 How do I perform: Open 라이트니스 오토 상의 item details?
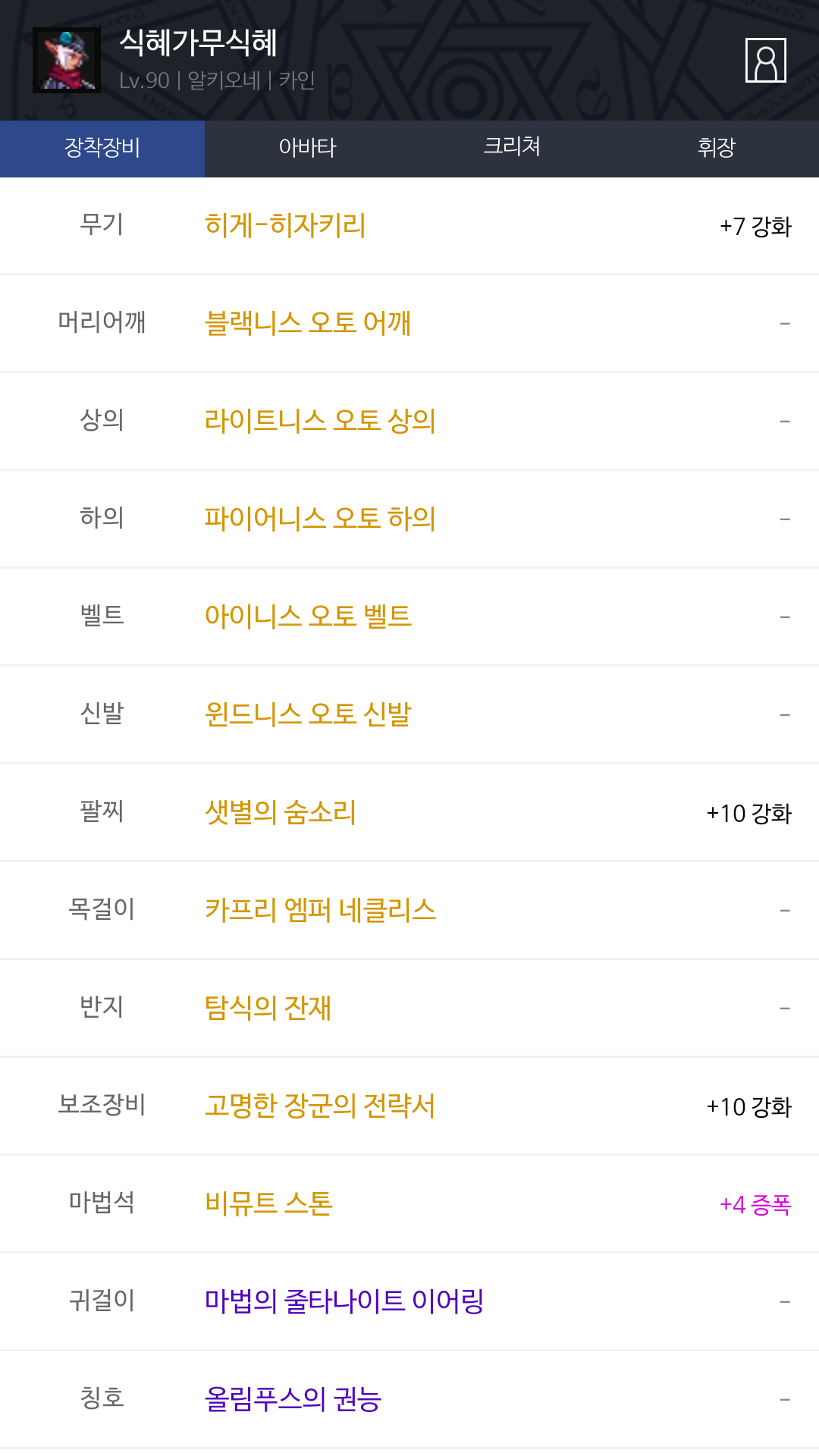pyautogui.click(x=320, y=421)
